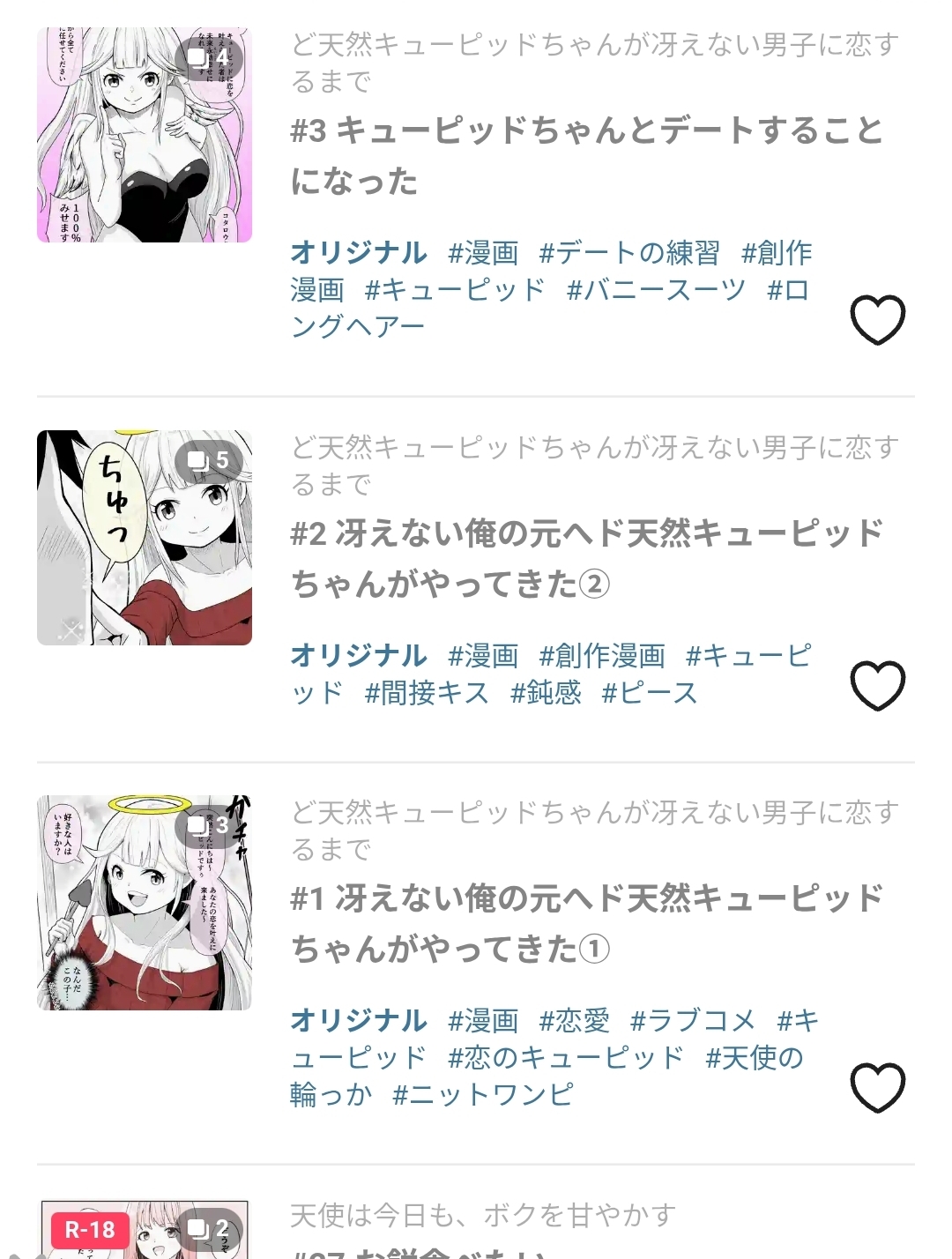
Task: Open the #恋のキューピッド tag
Action: (565, 1058)
